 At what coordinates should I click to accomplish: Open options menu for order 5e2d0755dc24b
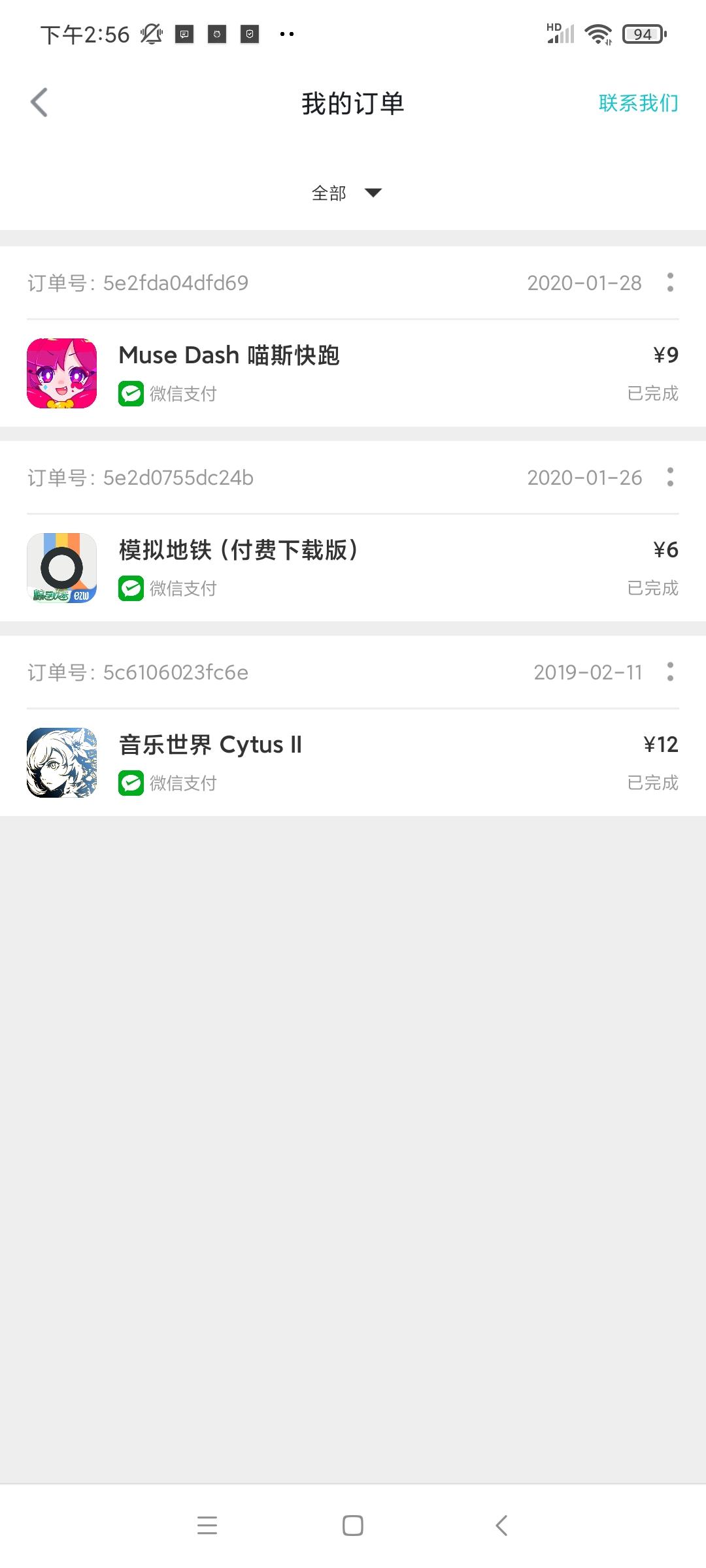671,478
